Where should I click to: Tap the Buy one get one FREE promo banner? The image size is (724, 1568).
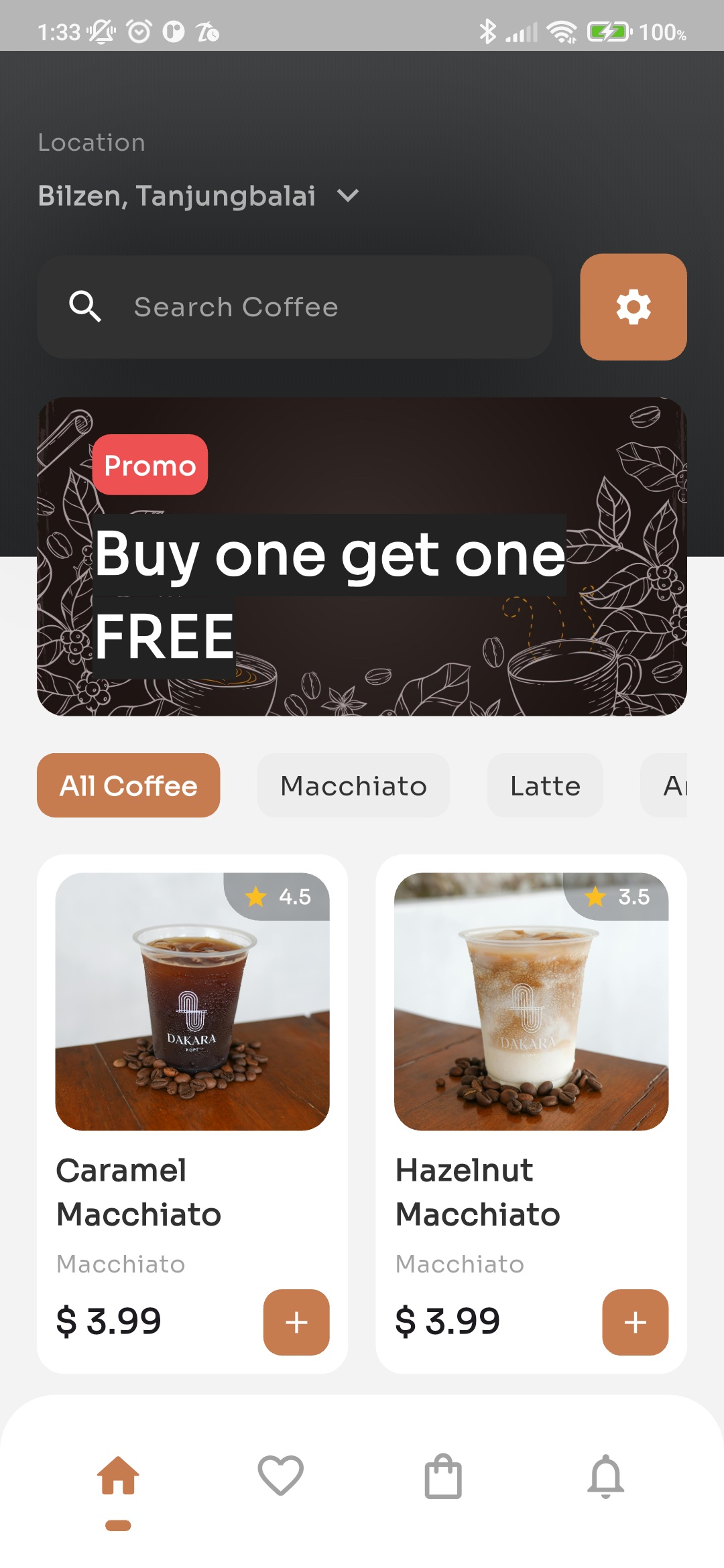point(362,556)
